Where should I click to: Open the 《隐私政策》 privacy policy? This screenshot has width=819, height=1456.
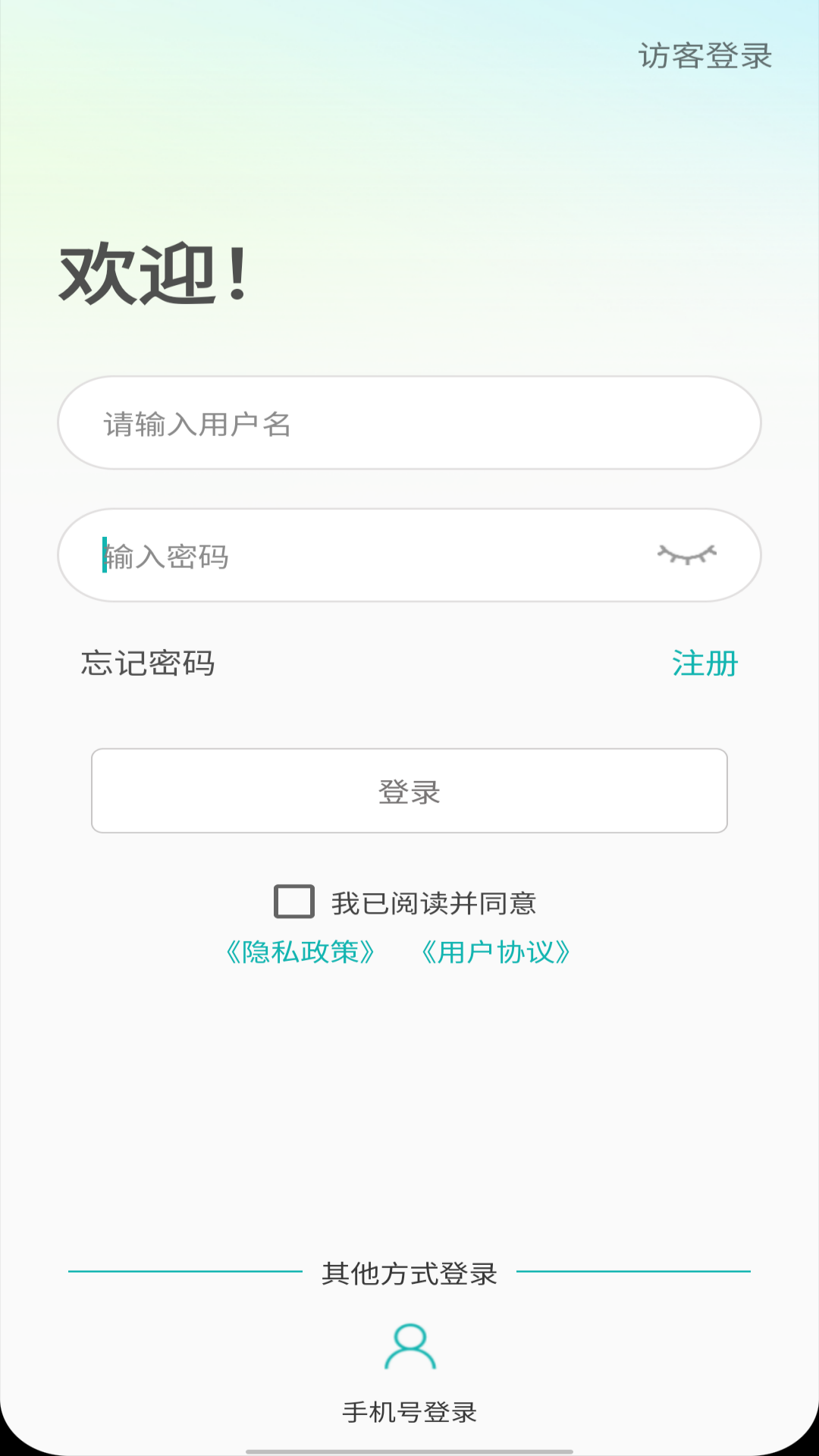(x=300, y=952)
